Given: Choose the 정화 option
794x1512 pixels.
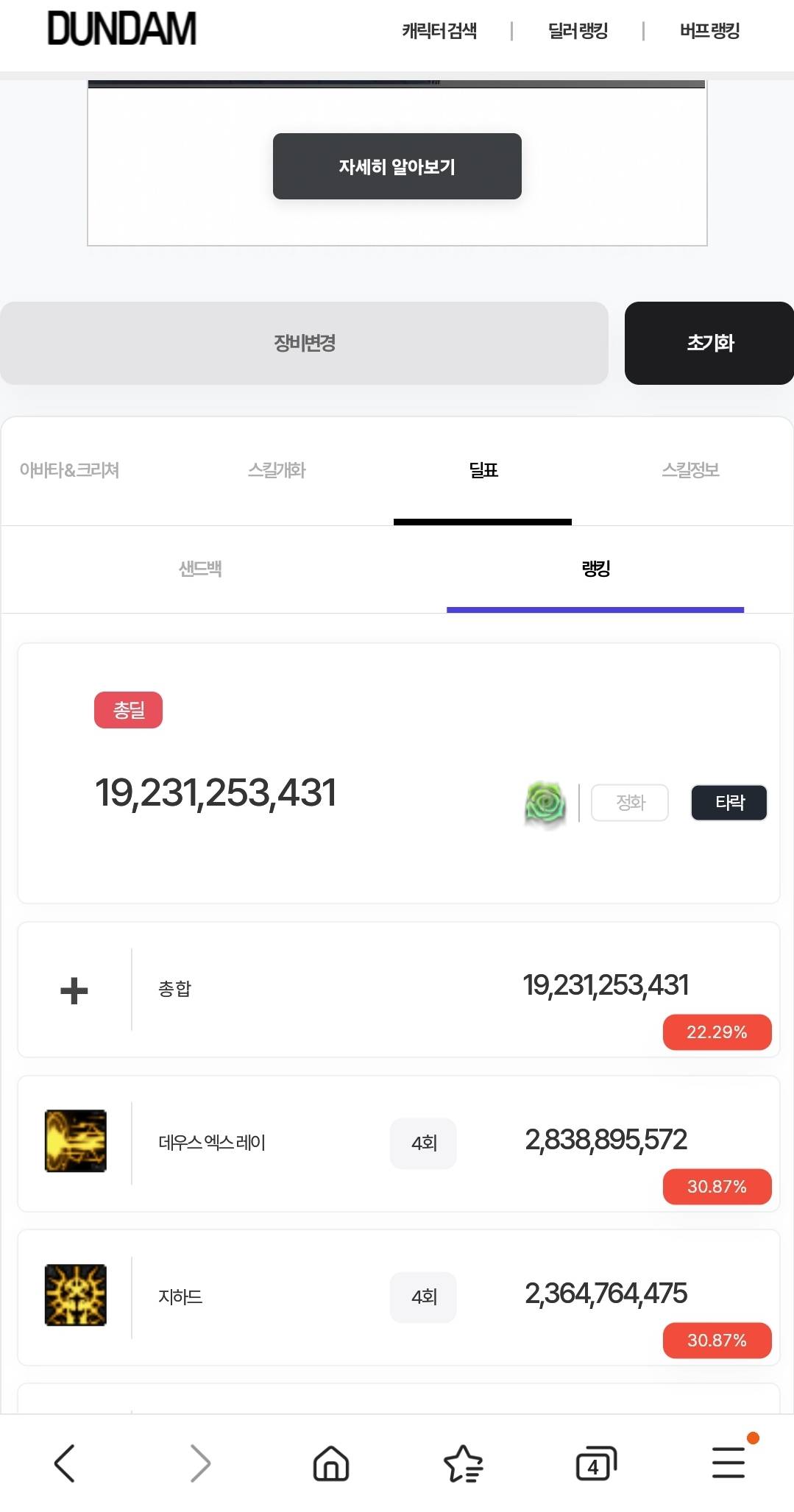Looking at the screenshot, I should coord(630,803).
